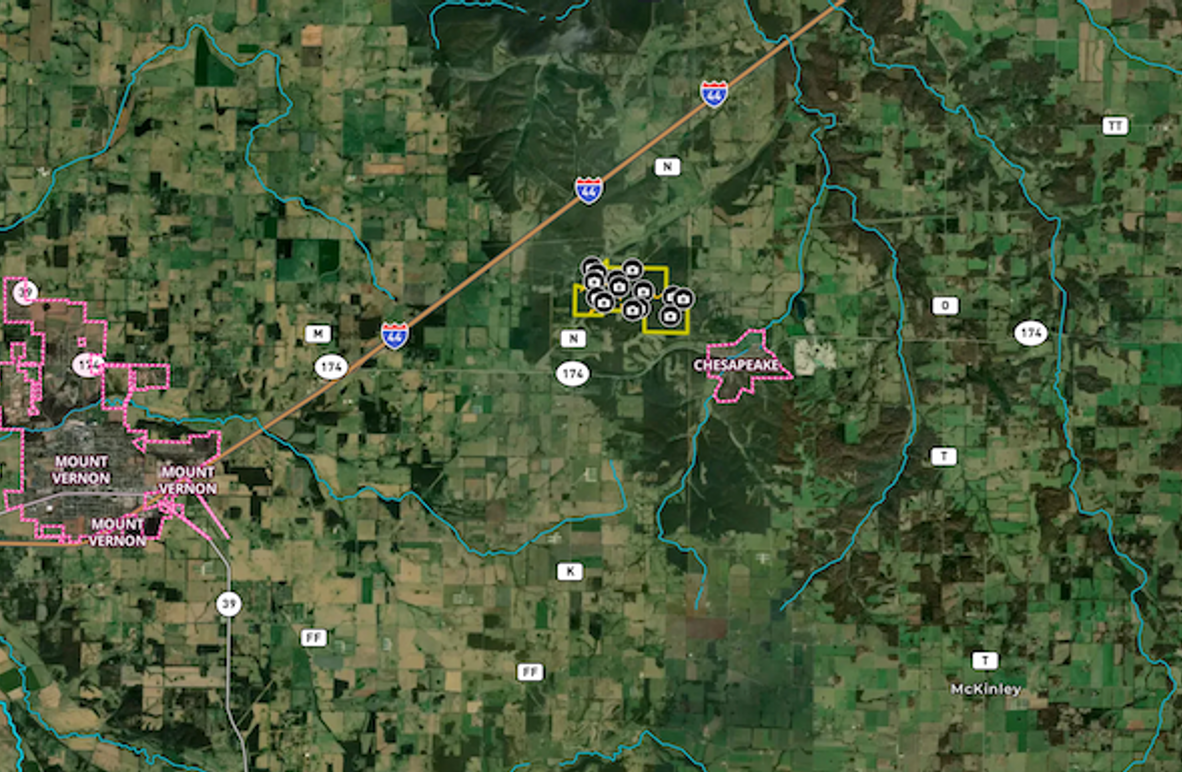Open the northernmost camera photo marker
The image size is (1182, 772).
click(x=592, y=265)
